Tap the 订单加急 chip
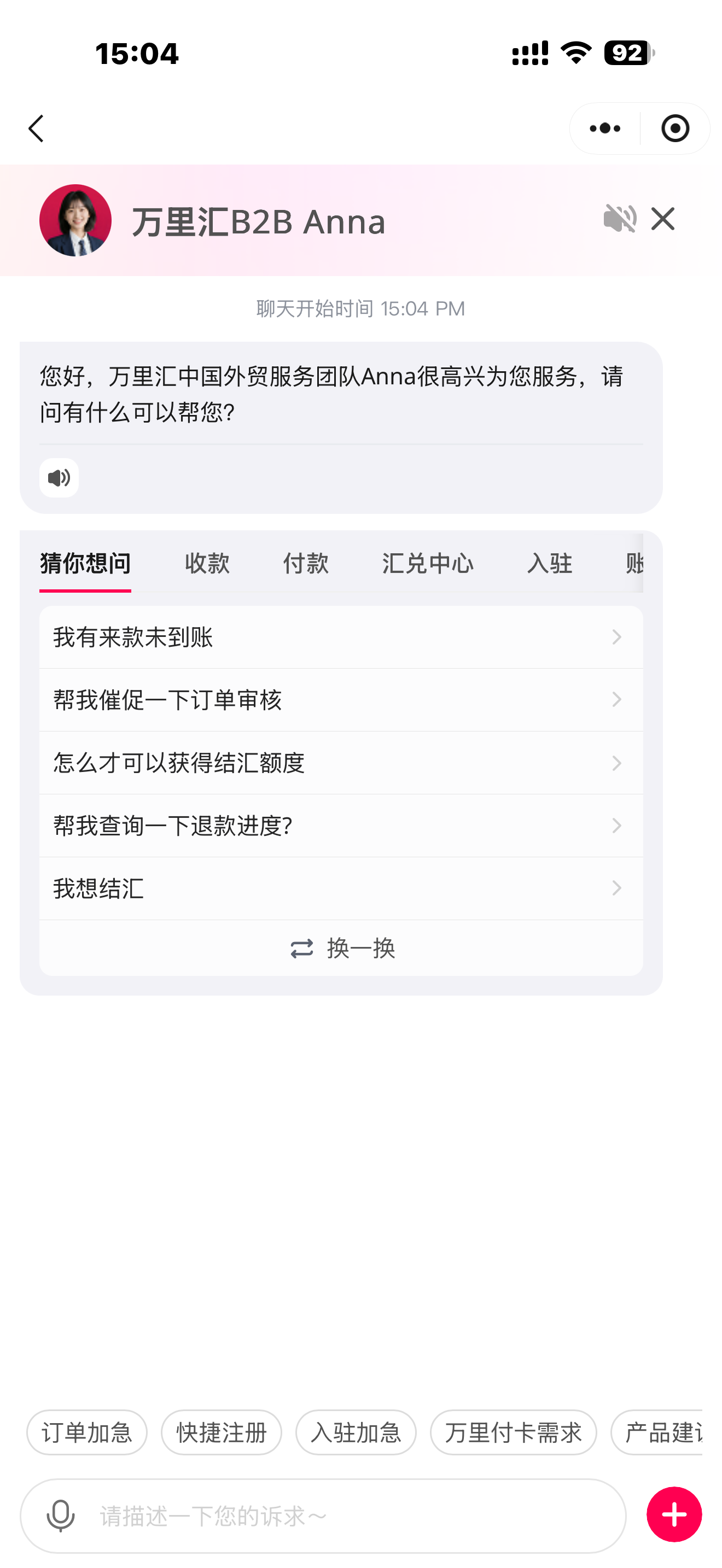The image size is (722, 1568). (x=86, y=1432)
